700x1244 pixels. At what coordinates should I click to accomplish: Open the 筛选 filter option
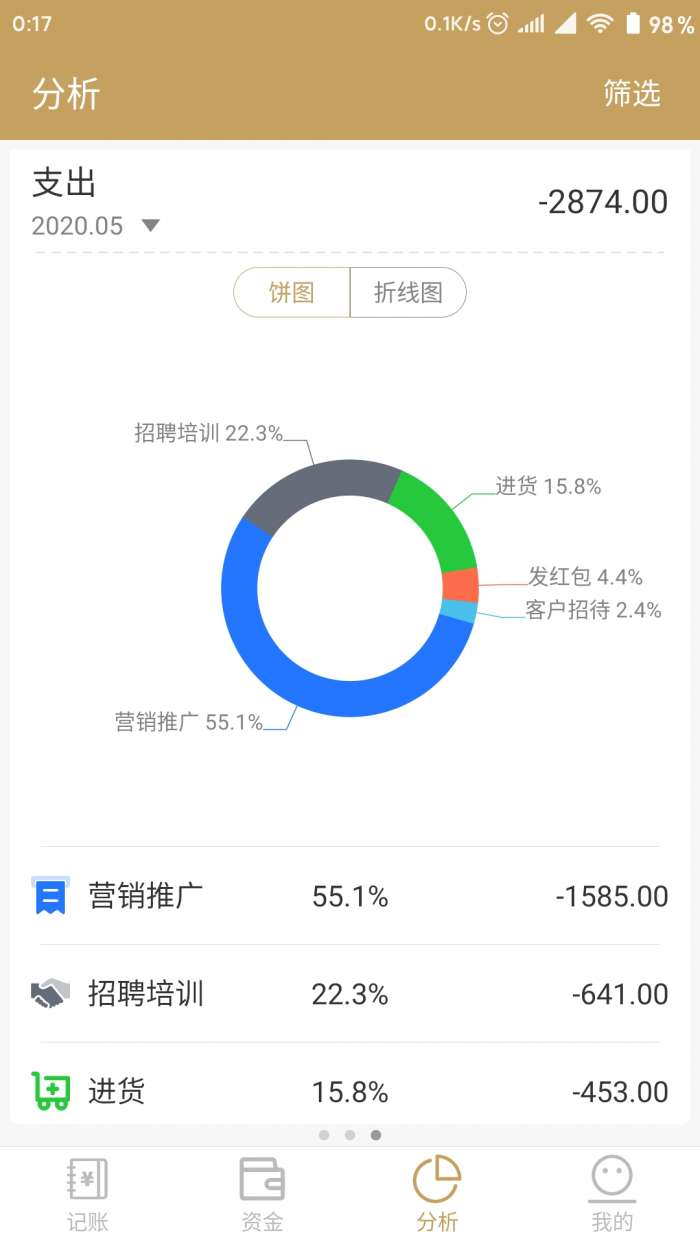pyautogui.click(x=632, y=94)
